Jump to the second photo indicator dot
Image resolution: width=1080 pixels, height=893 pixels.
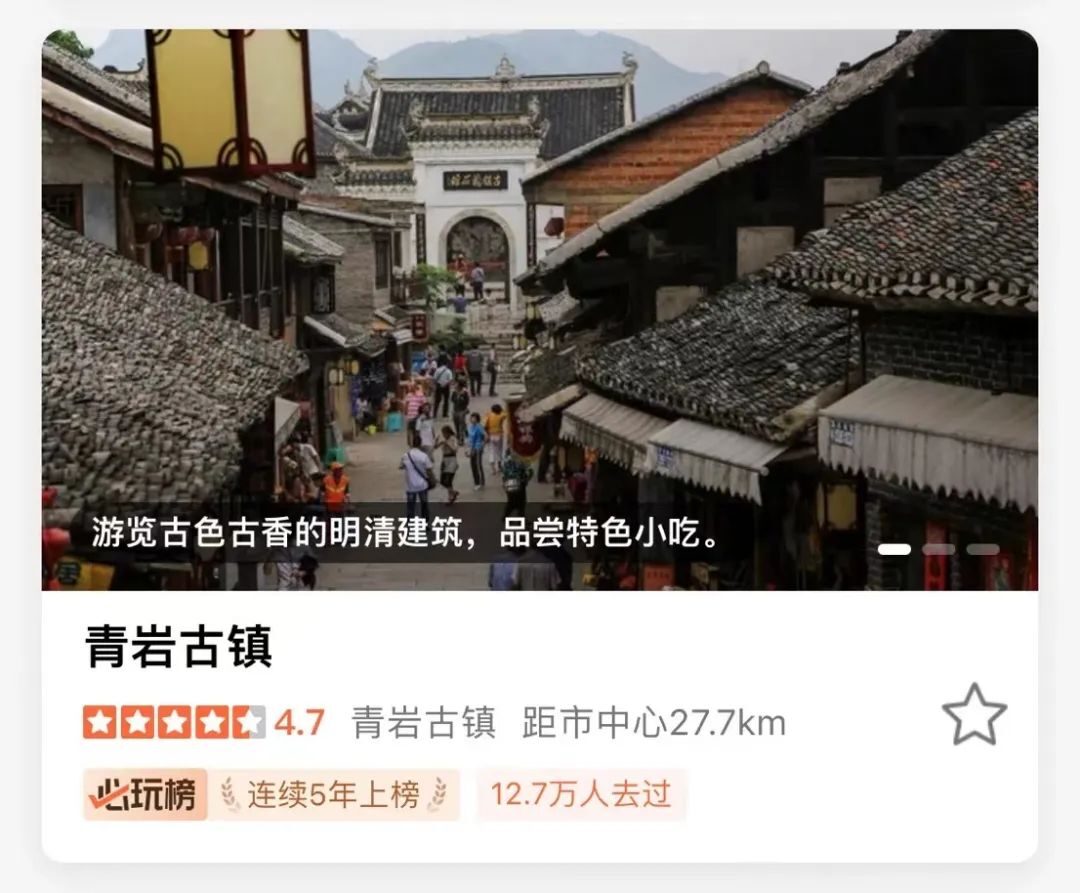tap(938, 549)
